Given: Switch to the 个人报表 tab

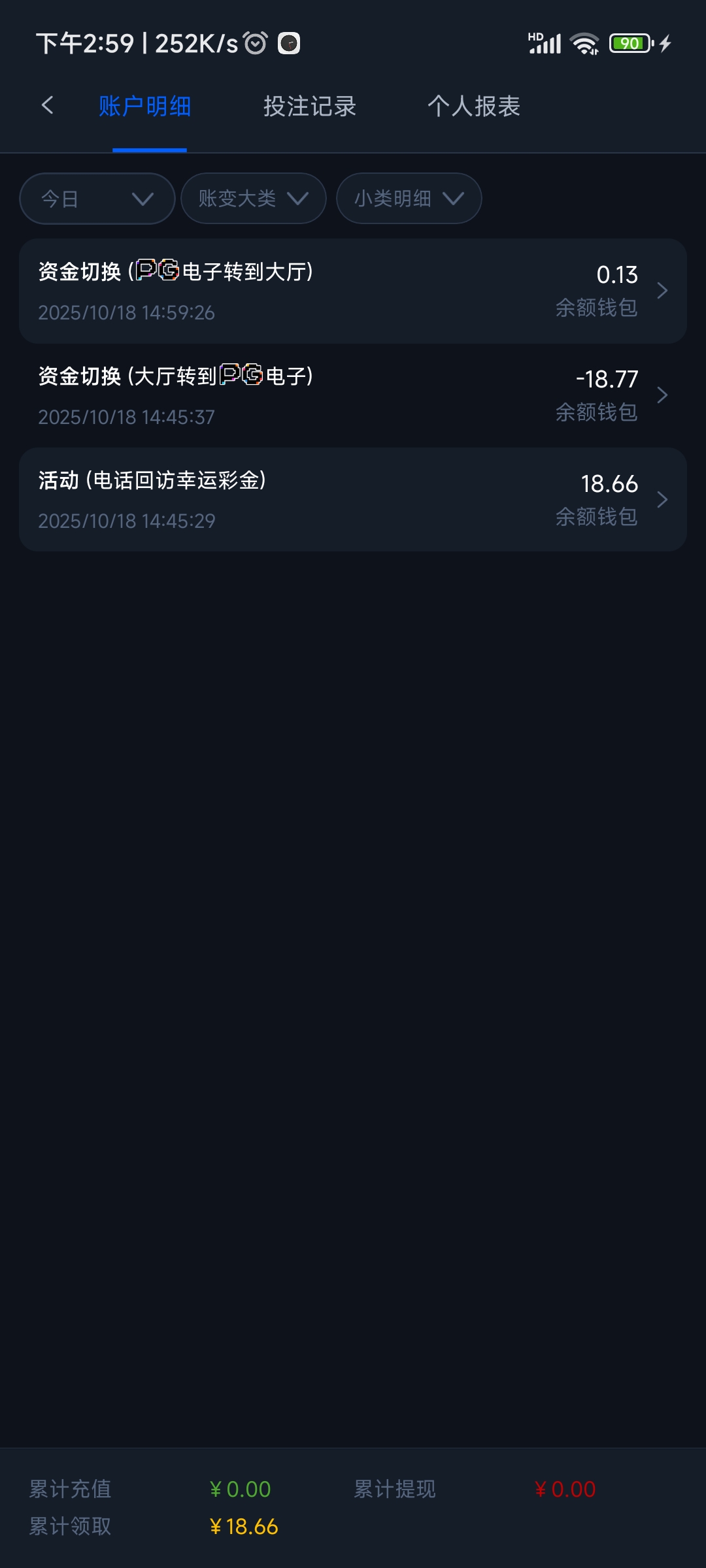Looking at the screenshot, I should 474,106.
